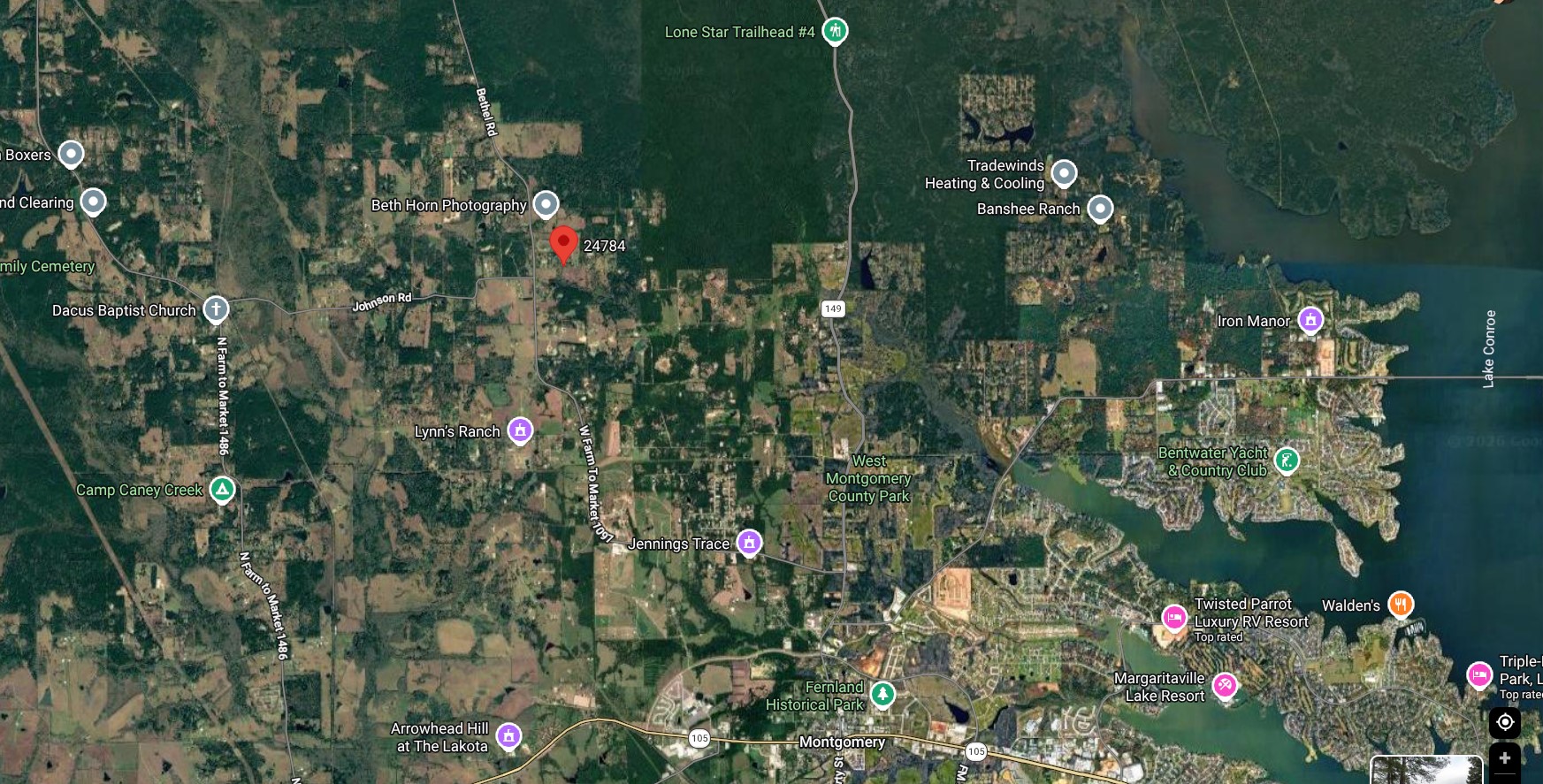Open Tradewinds Heating & Cooling marker
1543x784 pixels.
pos(1064,173)
